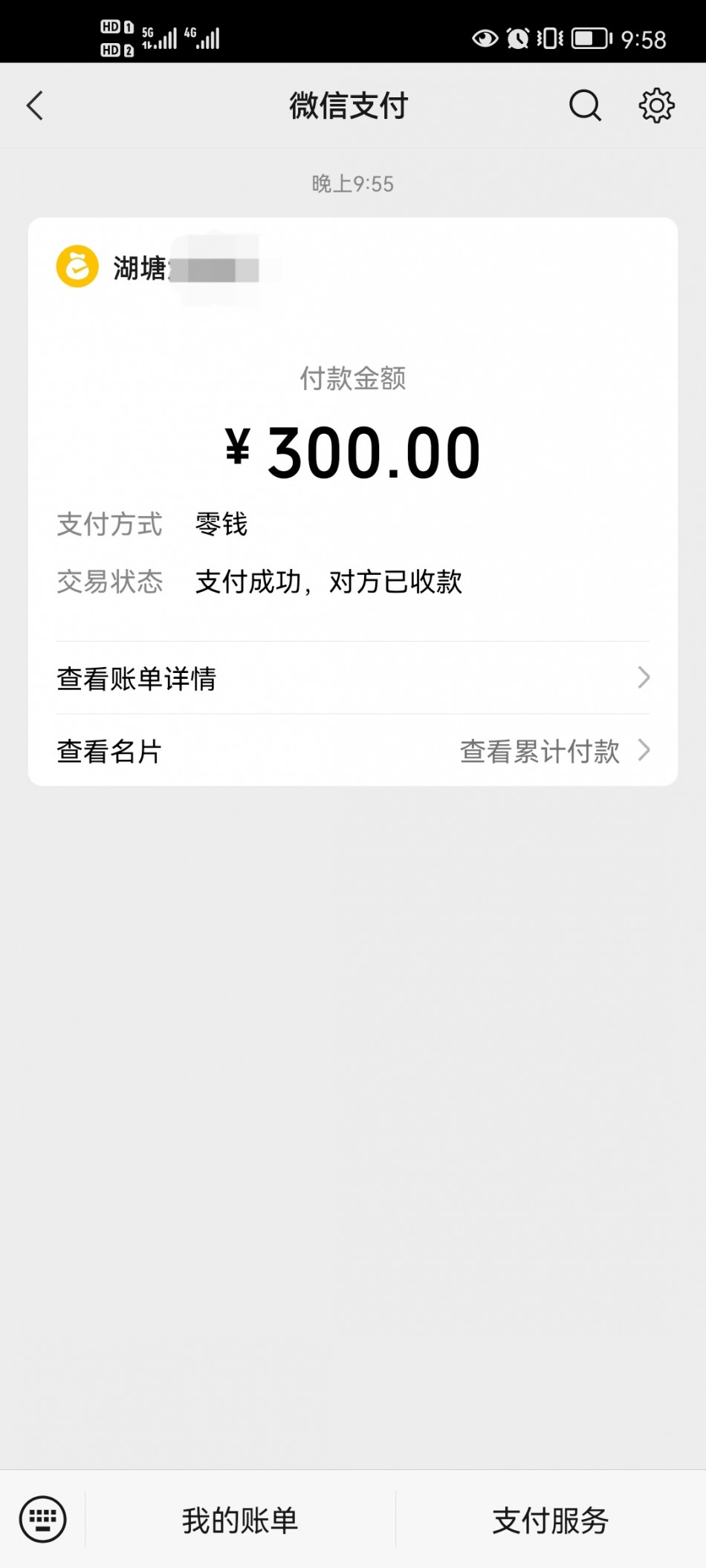This screenshot has height=1568, width=706.
Task: Open 查看账单详情 bill details
Action: pos(353,678)
